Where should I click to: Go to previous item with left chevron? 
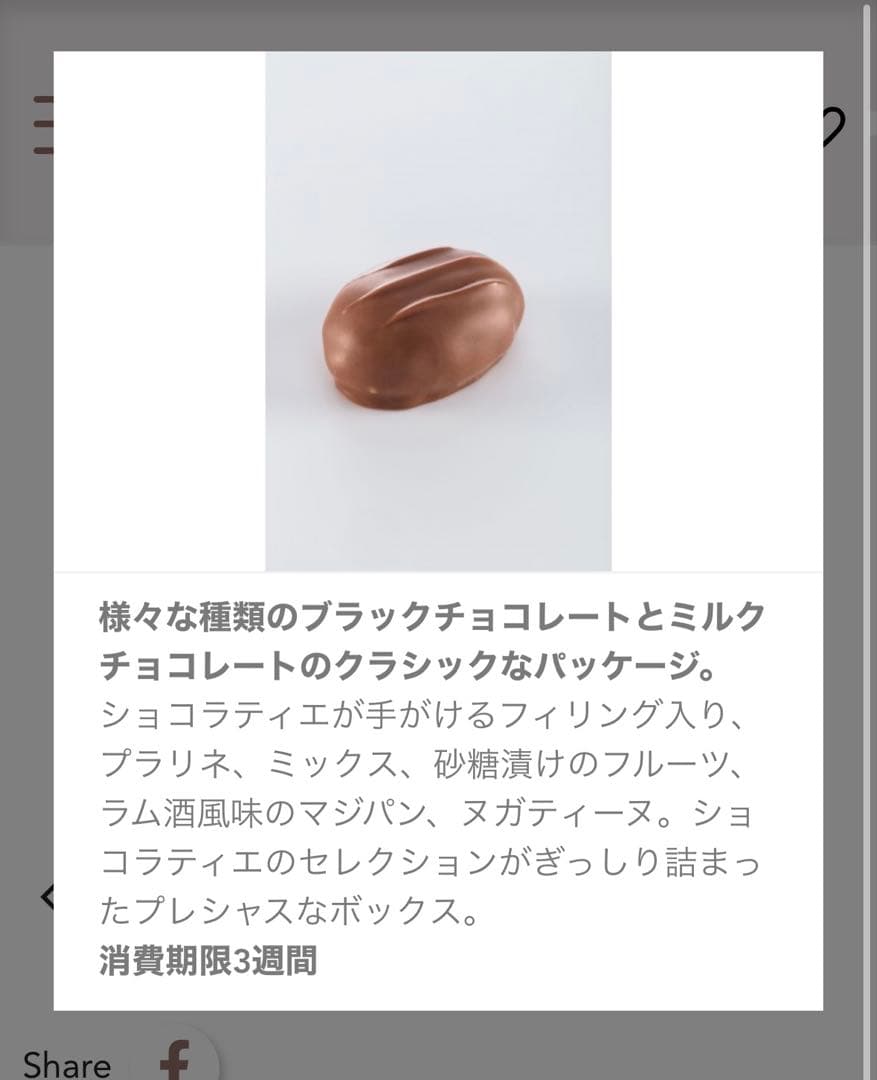pyautogui.click(x=46, y=896)
